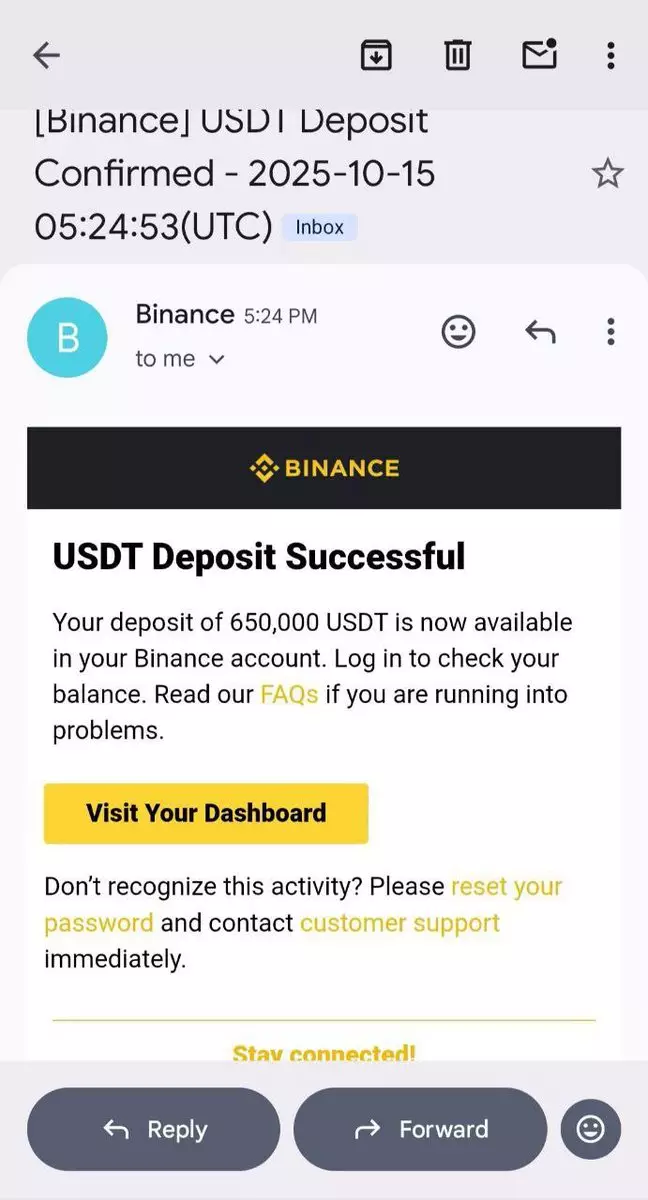Viewport: 648px width, 1200px height.
Task: Reply using the arrow beside the sender
Action: pos(540,332)
